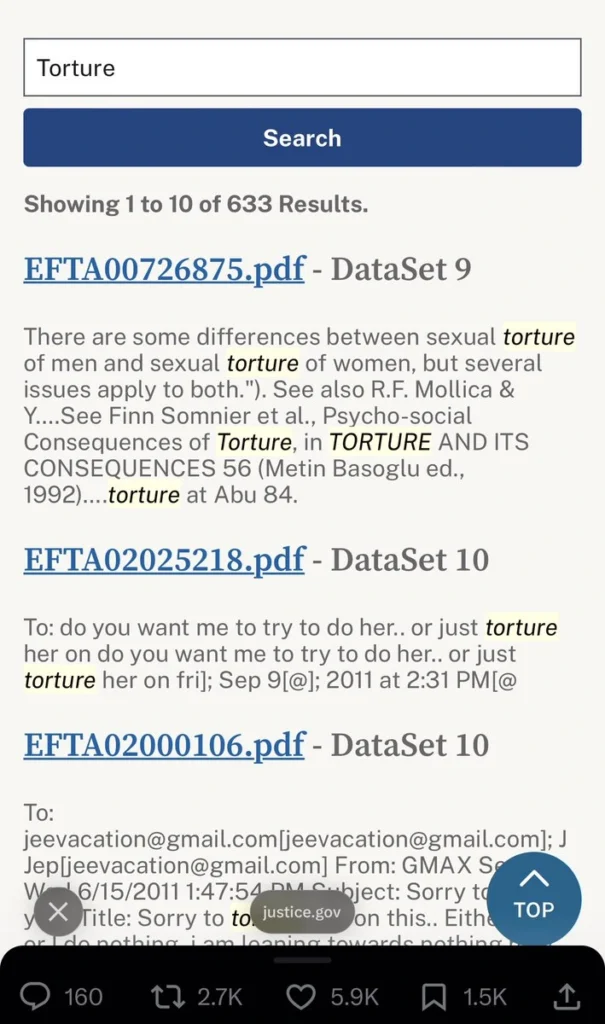Open the EFTA02025218.pdf result

[x=164, y=560]
